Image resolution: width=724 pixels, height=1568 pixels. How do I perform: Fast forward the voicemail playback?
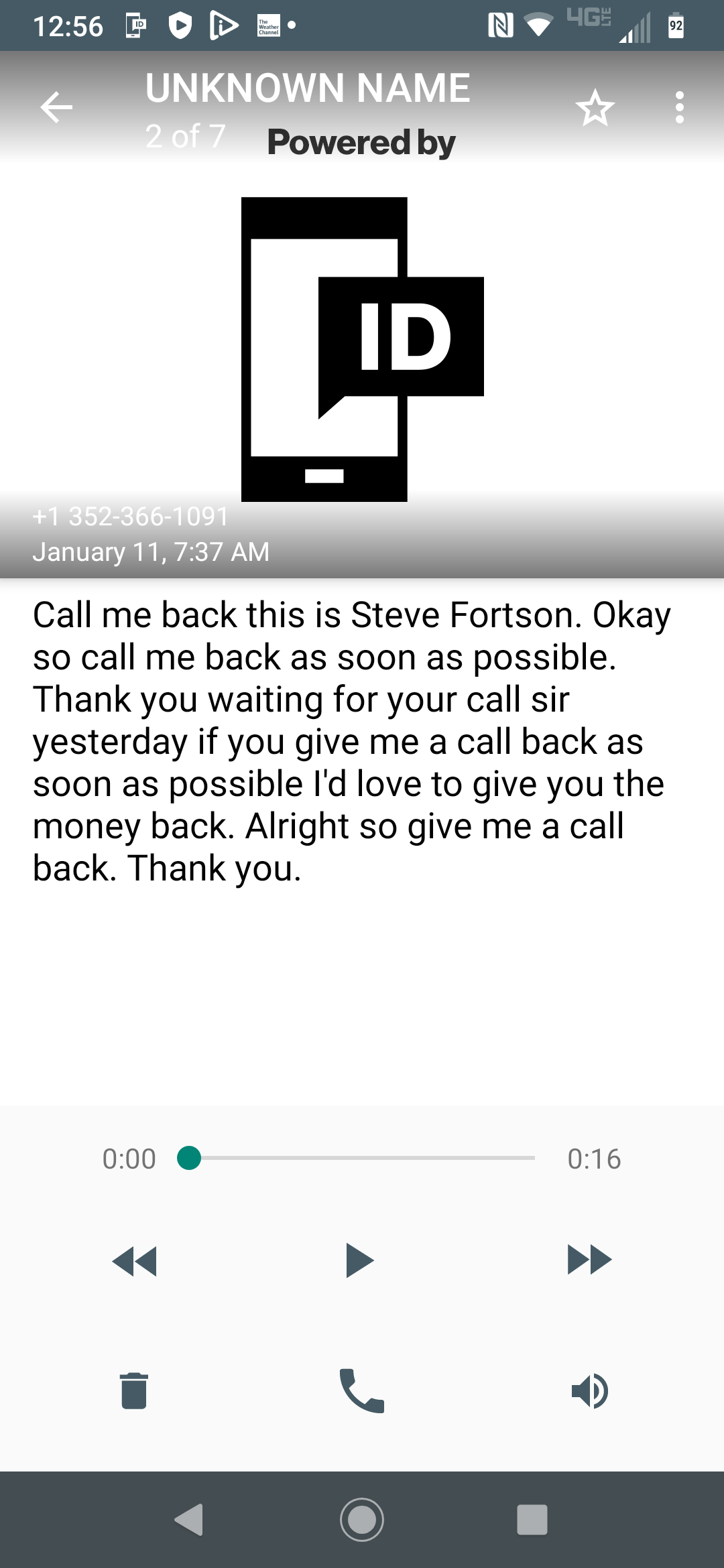pos(589,1258)
